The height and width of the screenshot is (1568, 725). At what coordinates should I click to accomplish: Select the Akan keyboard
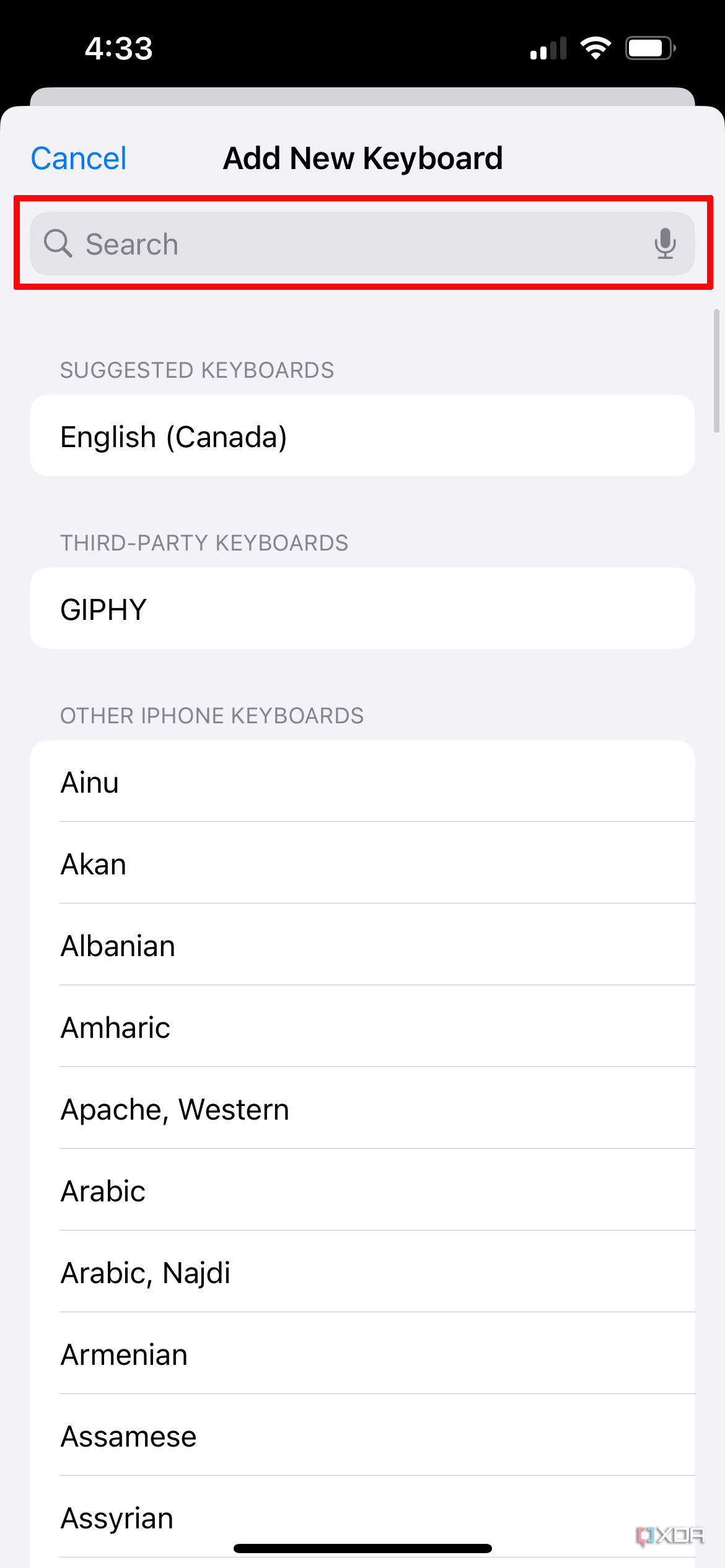pyautogui.click(x=362, y=863)
